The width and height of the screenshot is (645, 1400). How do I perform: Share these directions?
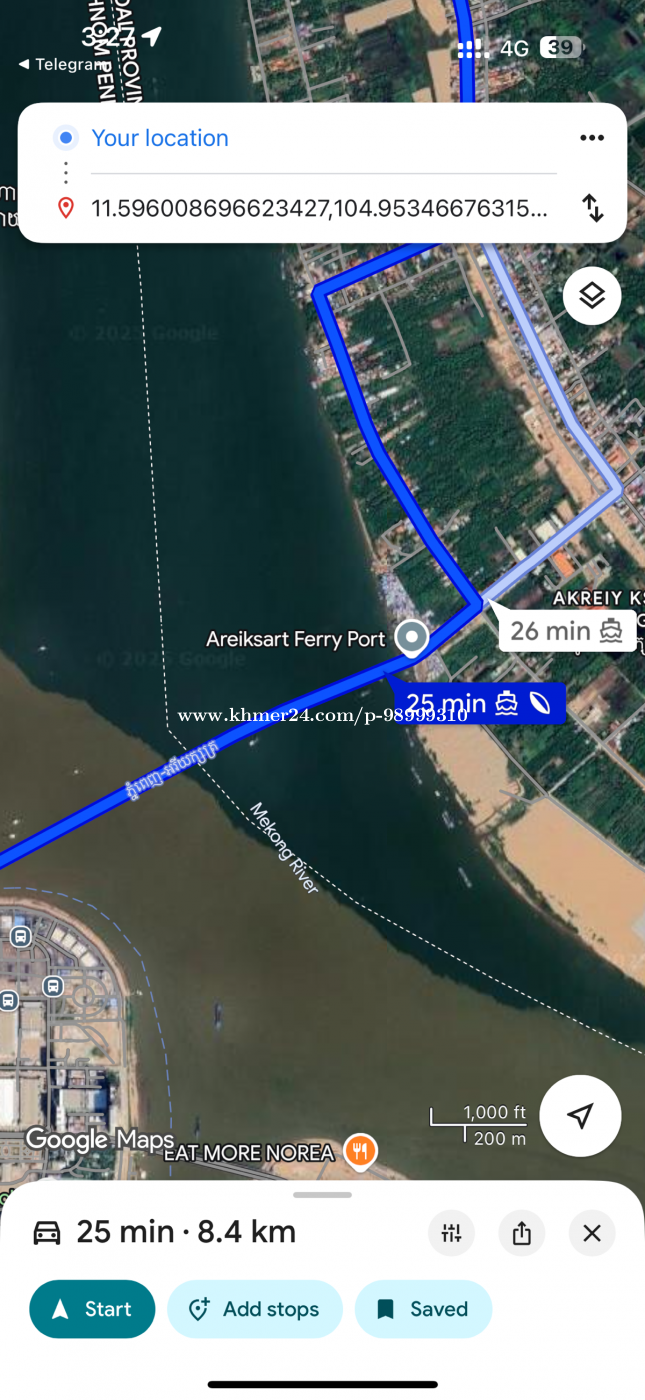[x=522, y=1233]
